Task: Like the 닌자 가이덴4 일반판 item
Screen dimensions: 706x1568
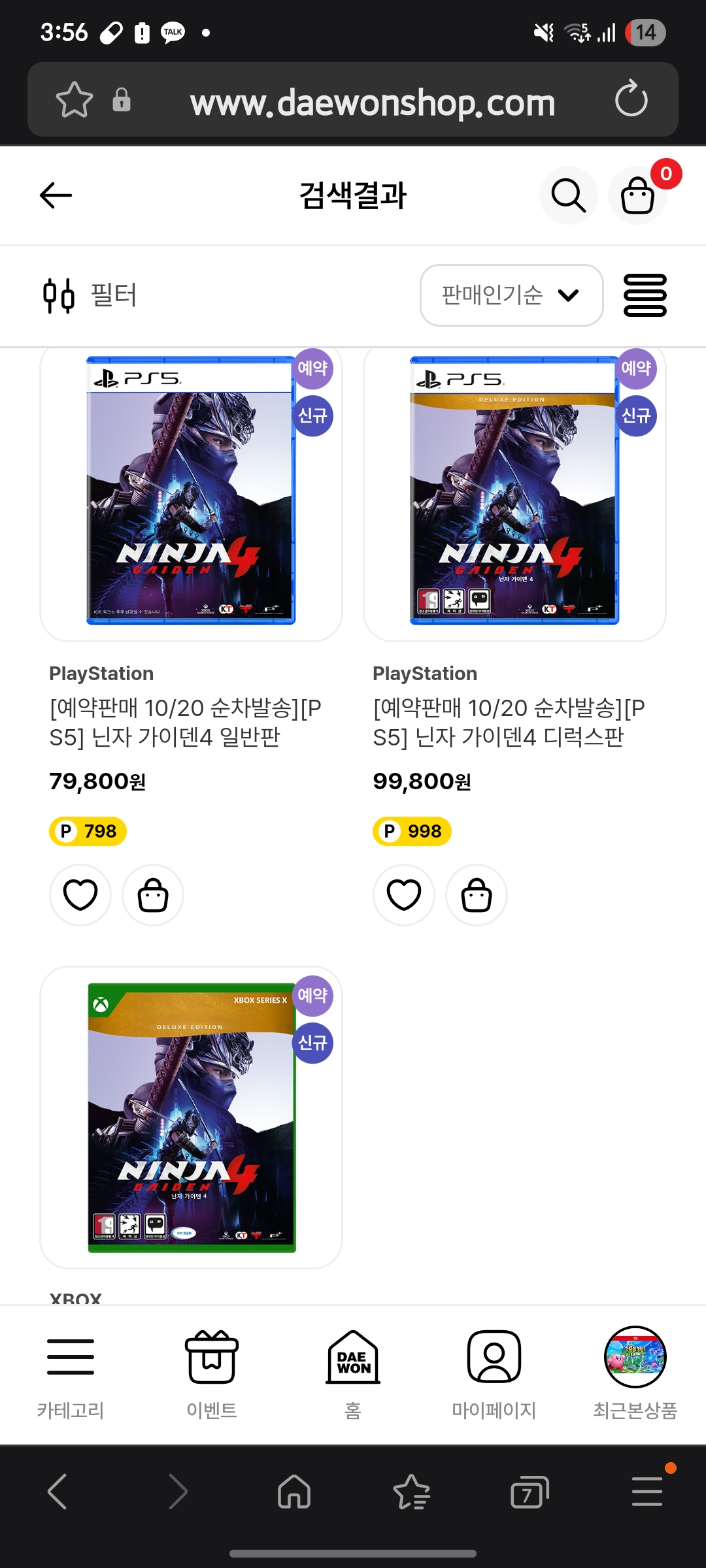Action: tap(80, 895)
